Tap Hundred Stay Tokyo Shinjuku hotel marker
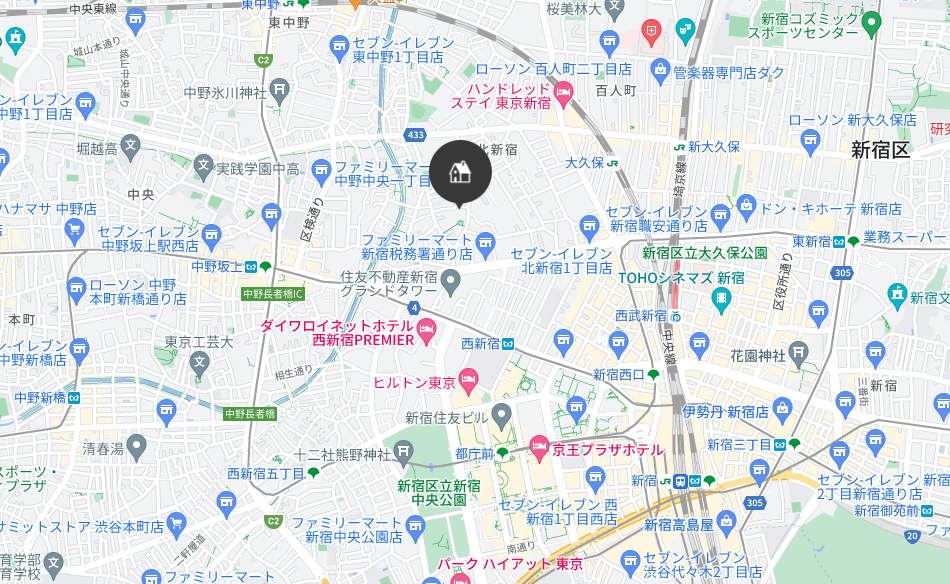The width and height of the screenshot is (950, 584). [563, 95]
